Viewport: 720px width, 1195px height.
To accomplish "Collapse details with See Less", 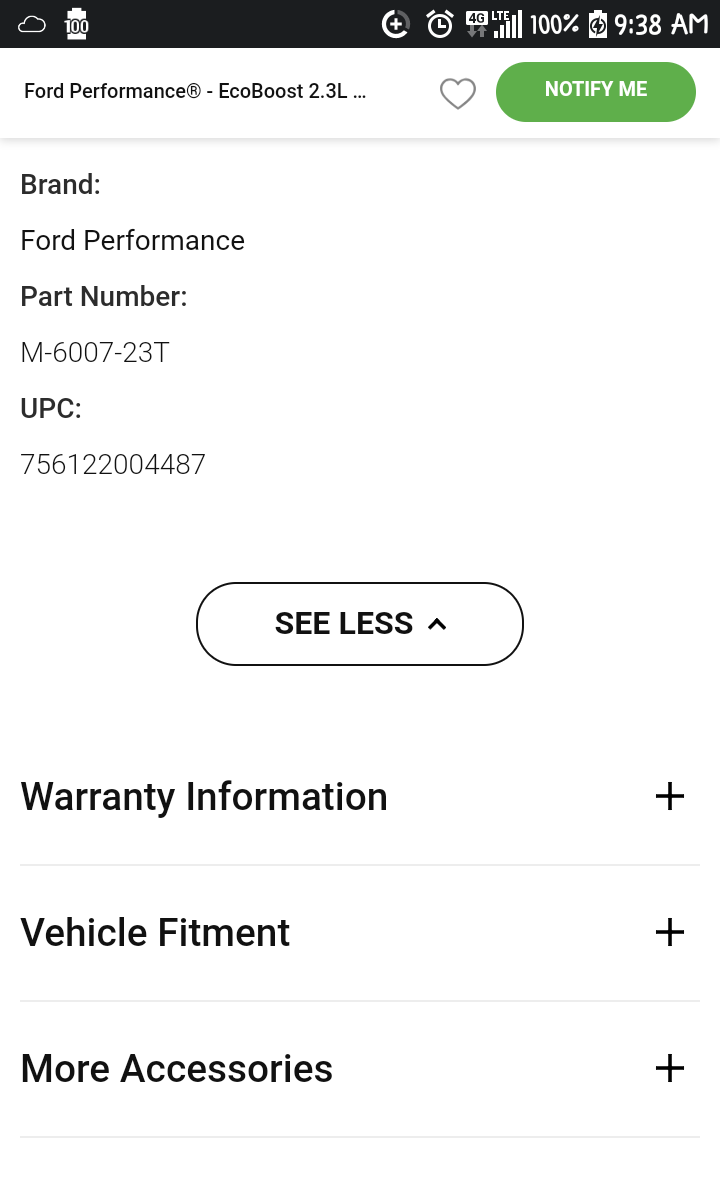I will click(x=360, y=623).
